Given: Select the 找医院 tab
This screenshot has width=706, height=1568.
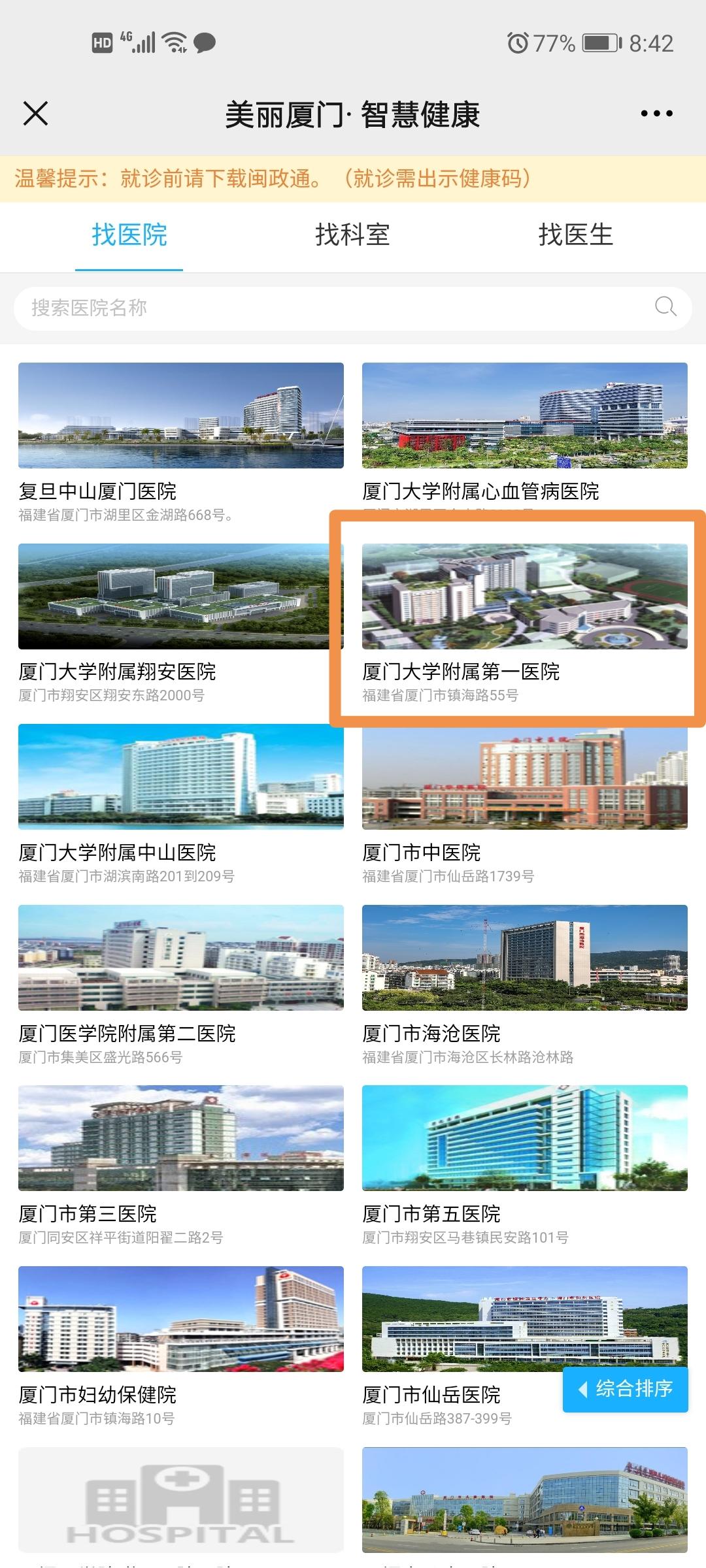Looking at the screenshot, I should (129, 235).
